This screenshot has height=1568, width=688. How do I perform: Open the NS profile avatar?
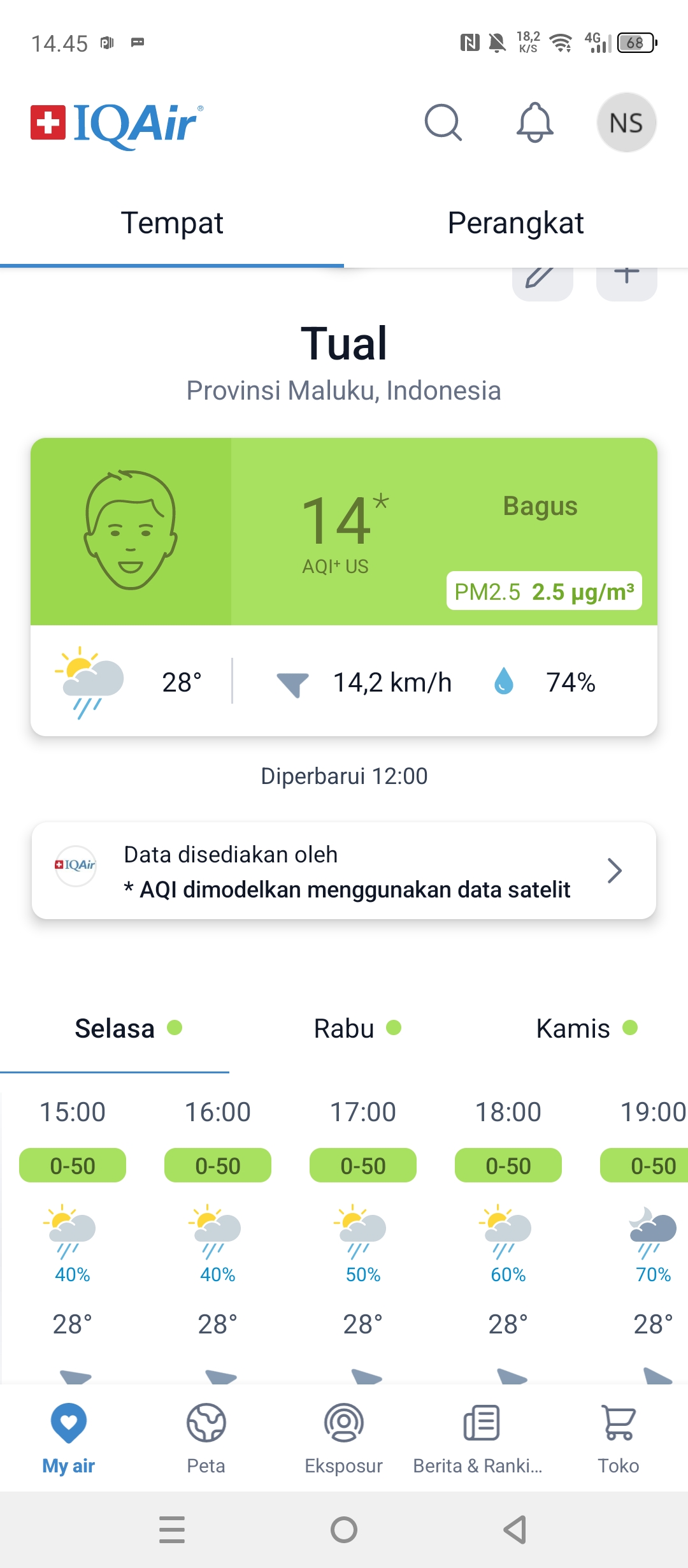626,122
